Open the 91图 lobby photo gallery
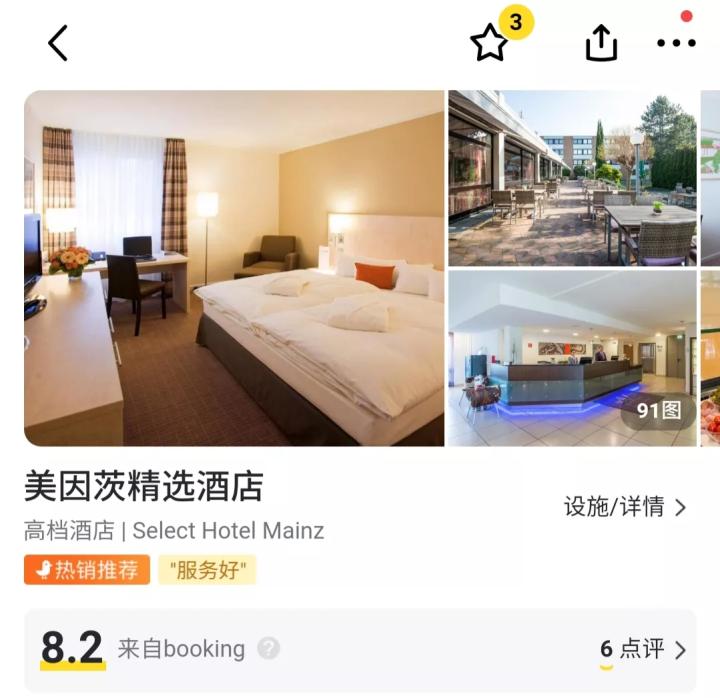Screen dimensions: 720x698 [571, 358]
